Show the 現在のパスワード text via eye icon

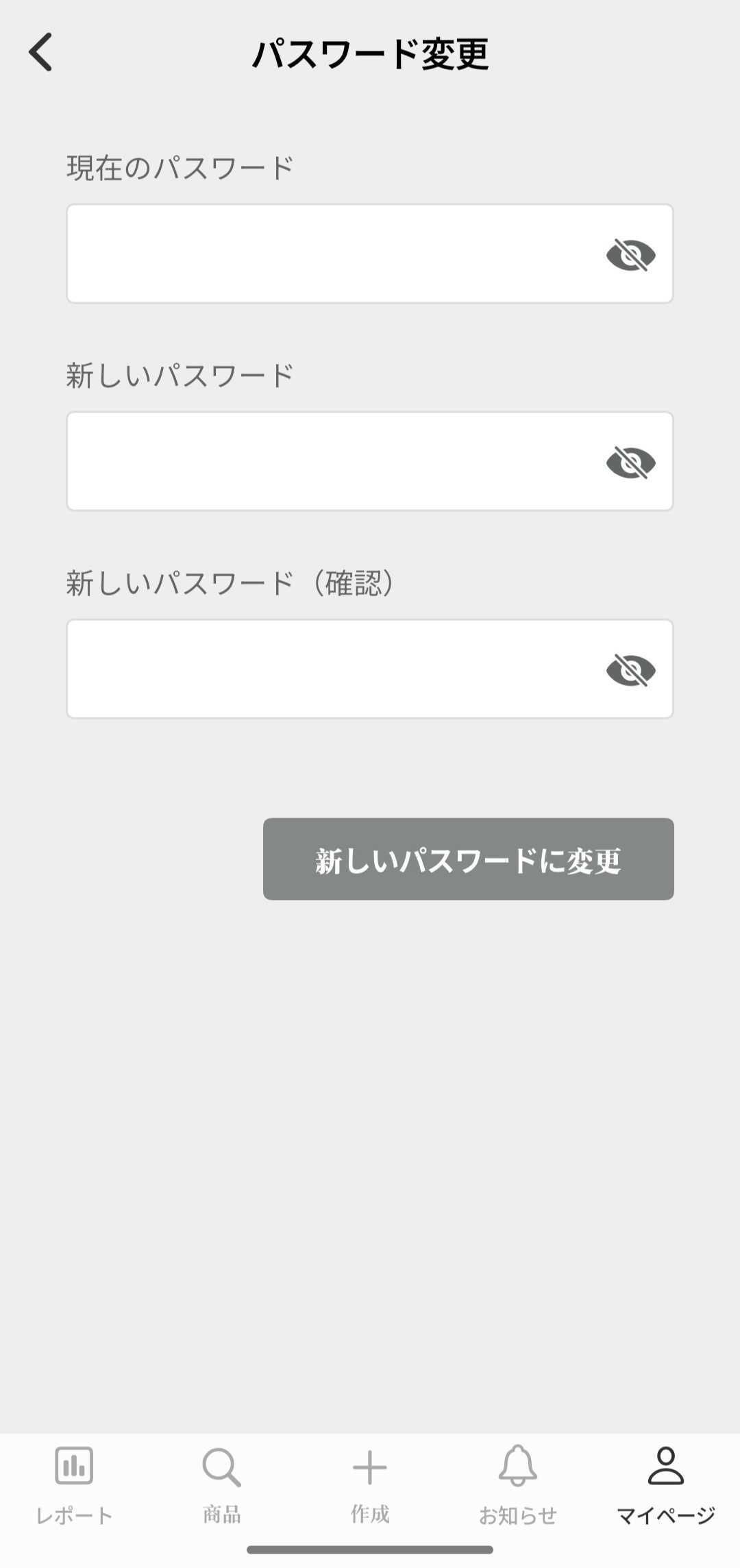(x=630, y=255)
